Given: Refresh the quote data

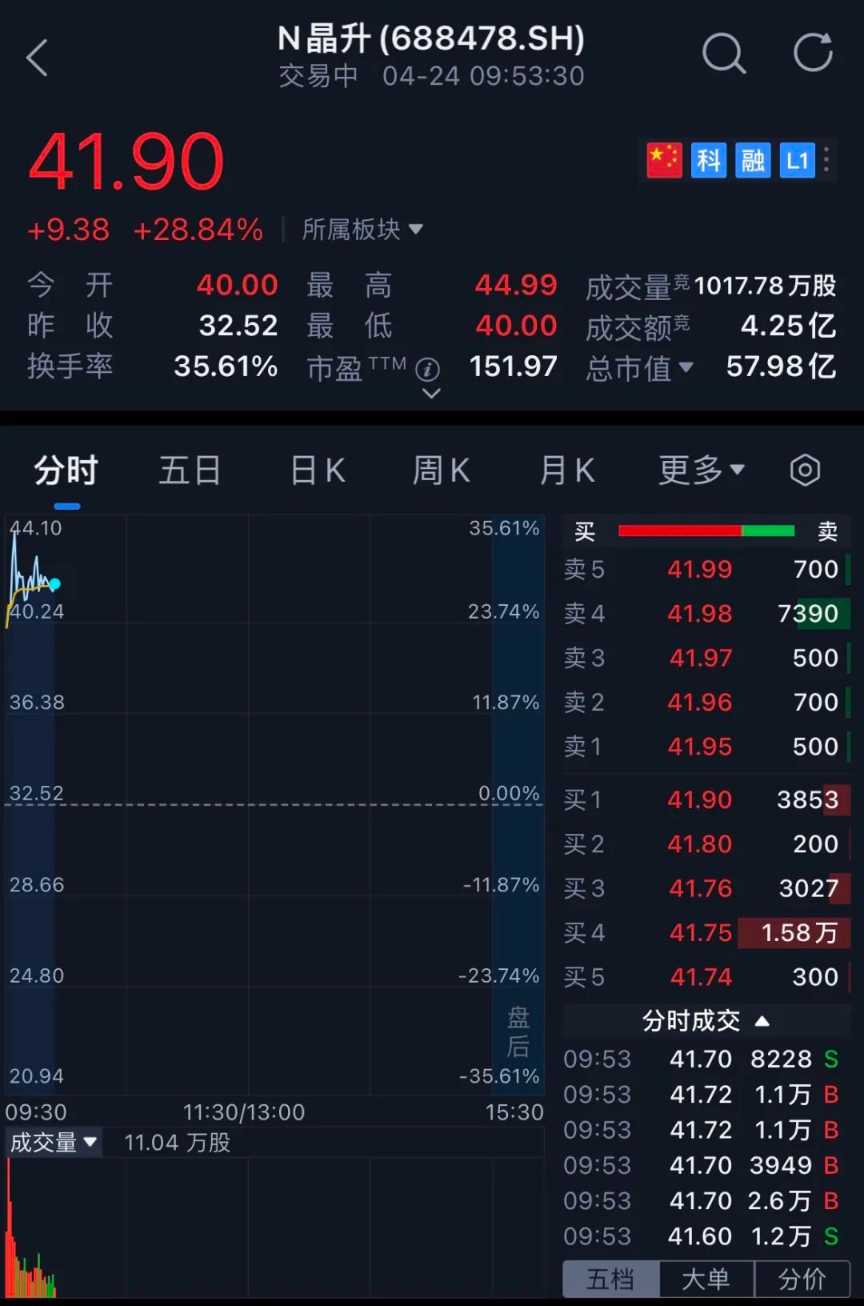Looking at the screenshot, I should pos(813,53).
